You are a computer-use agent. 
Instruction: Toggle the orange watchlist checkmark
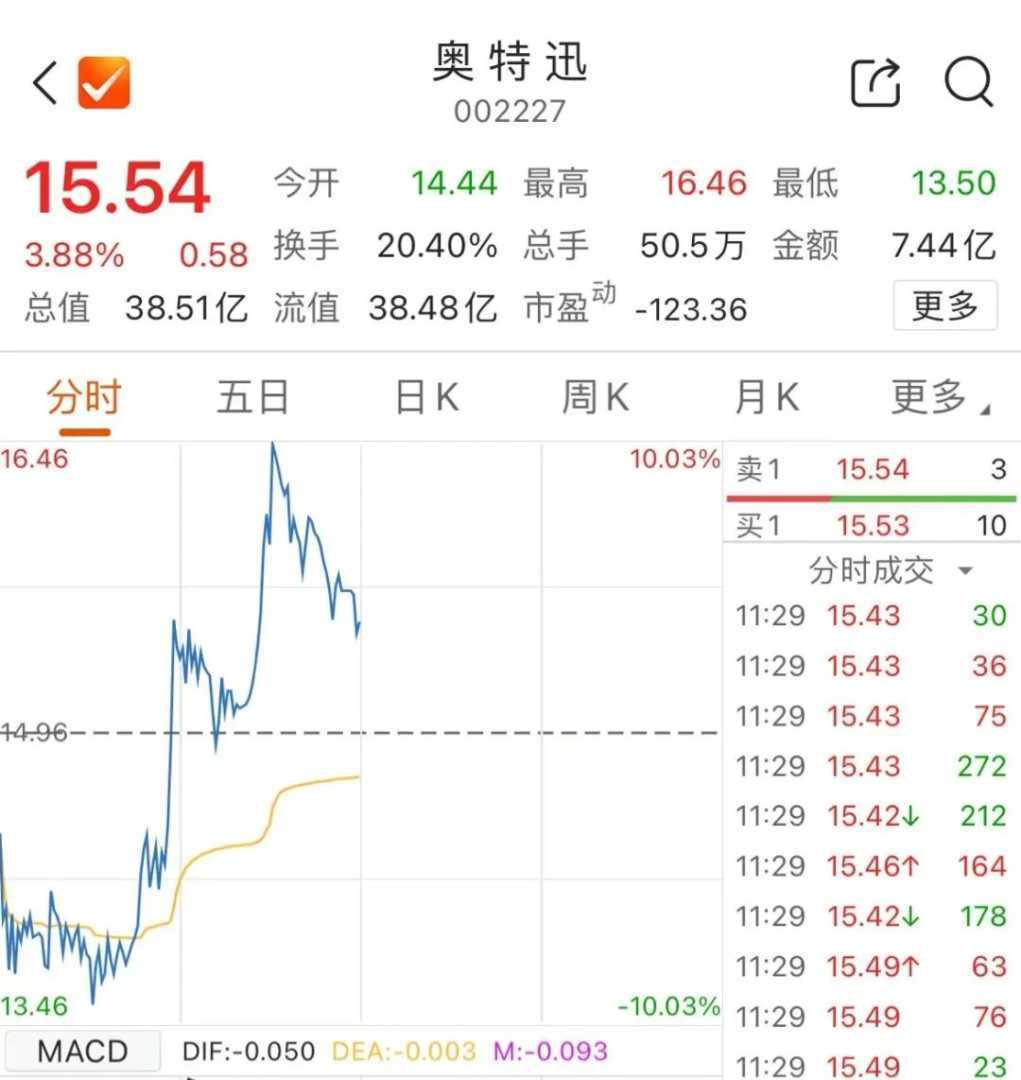click(x=104, y=82)
